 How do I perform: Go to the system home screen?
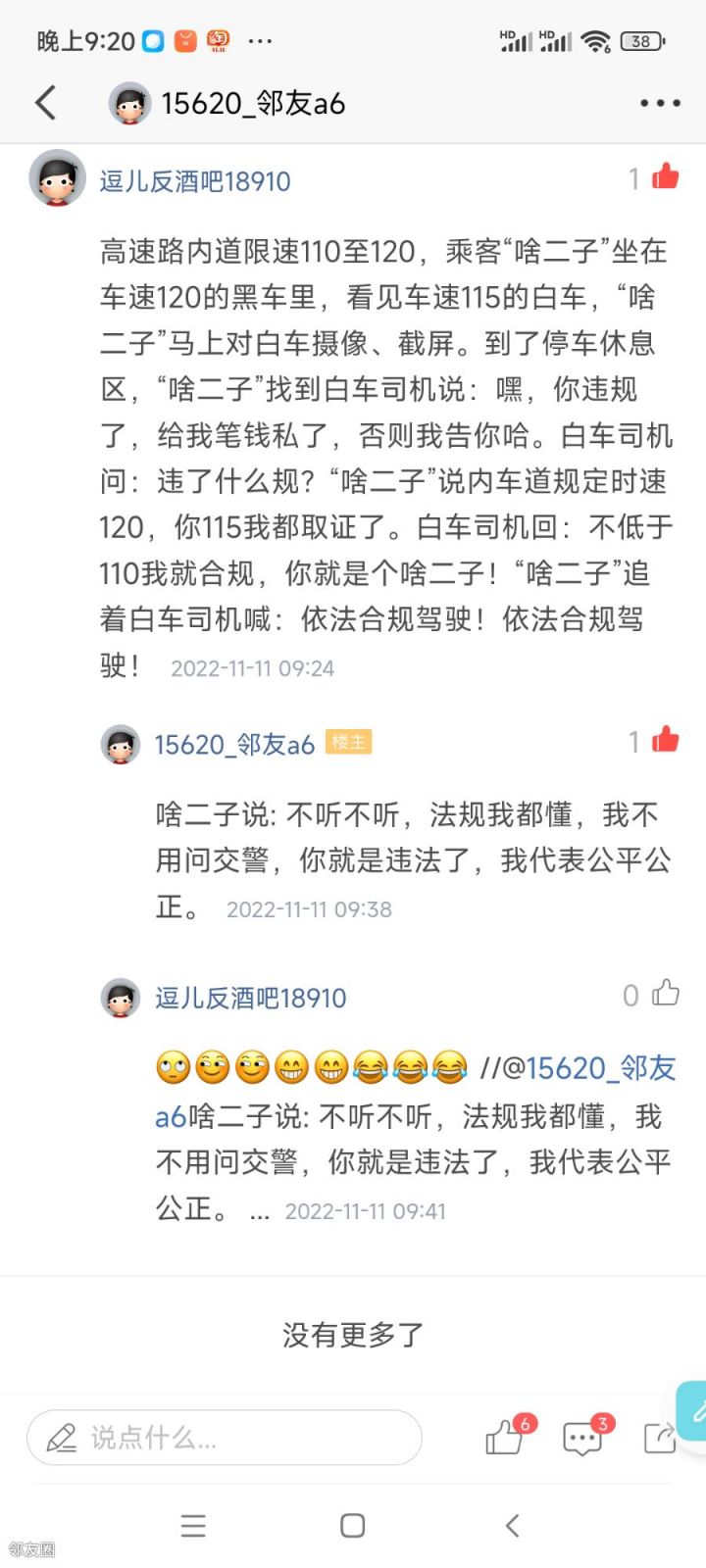(x=353, y=1525)
